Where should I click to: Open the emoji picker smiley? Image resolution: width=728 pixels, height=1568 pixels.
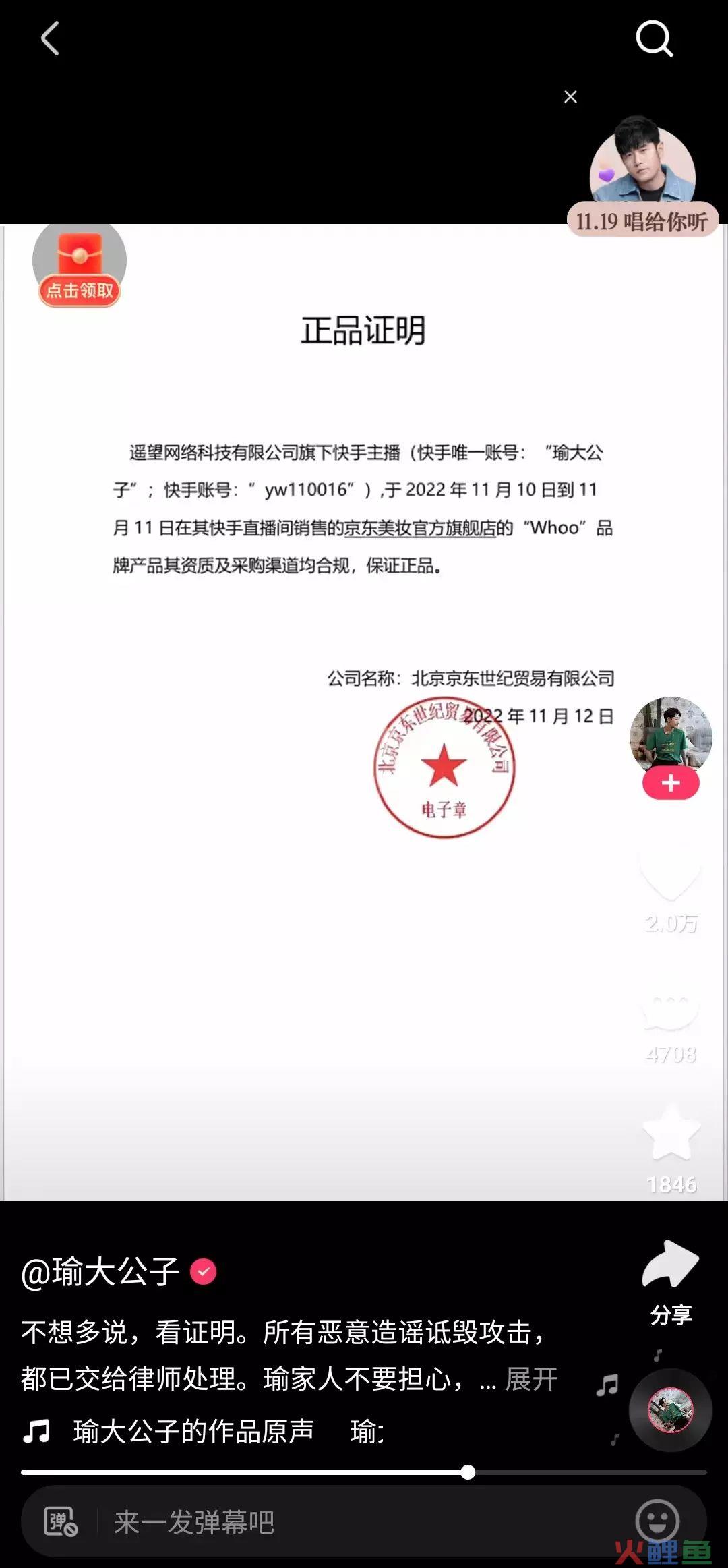(x=657, y=1521)
